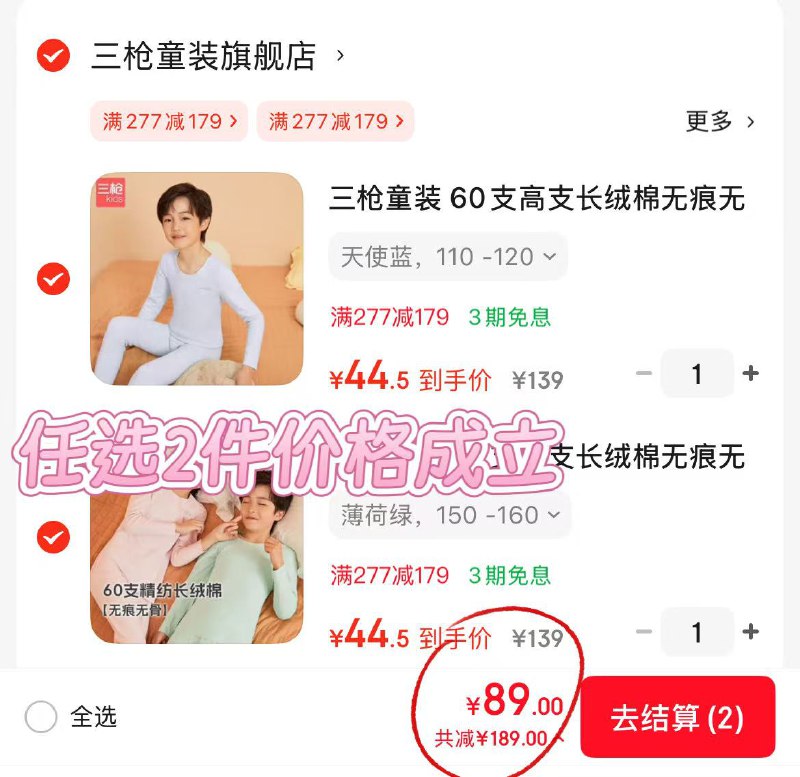This screenshot has width=800, height=777.
Task: Increase quantity of the 薄荷绿 item
Action: click(751, 632)
